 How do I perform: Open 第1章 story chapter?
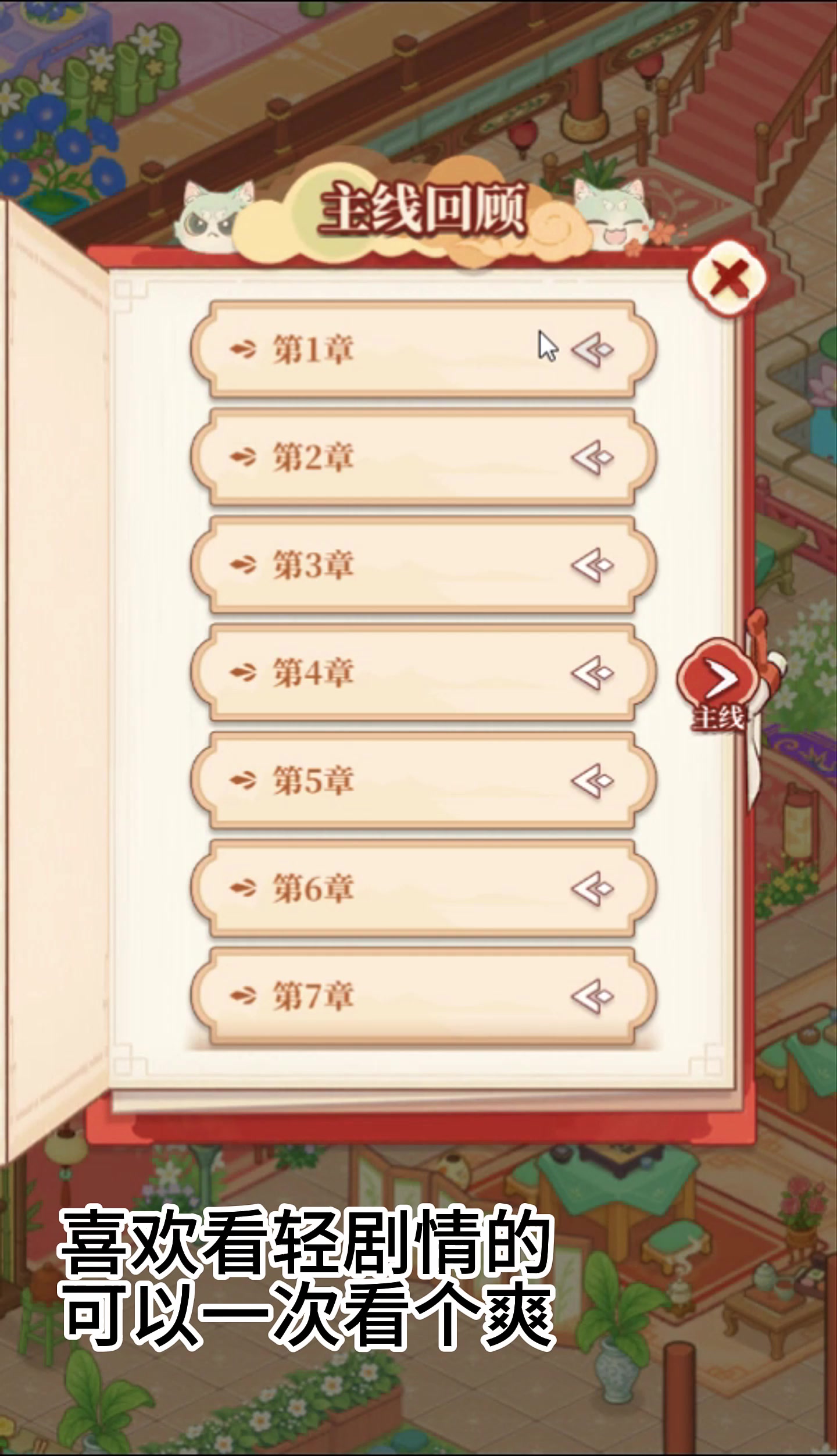click(x=423, y=349)
